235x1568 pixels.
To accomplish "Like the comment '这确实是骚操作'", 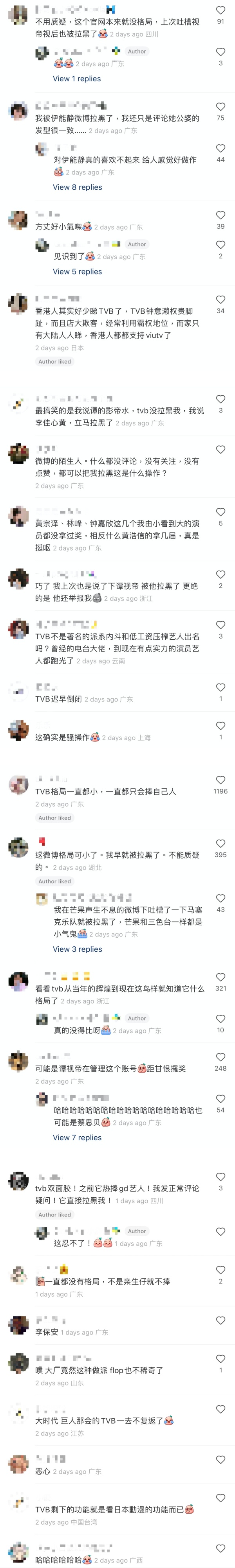I will pyautogui.click(x=221, y=726).
